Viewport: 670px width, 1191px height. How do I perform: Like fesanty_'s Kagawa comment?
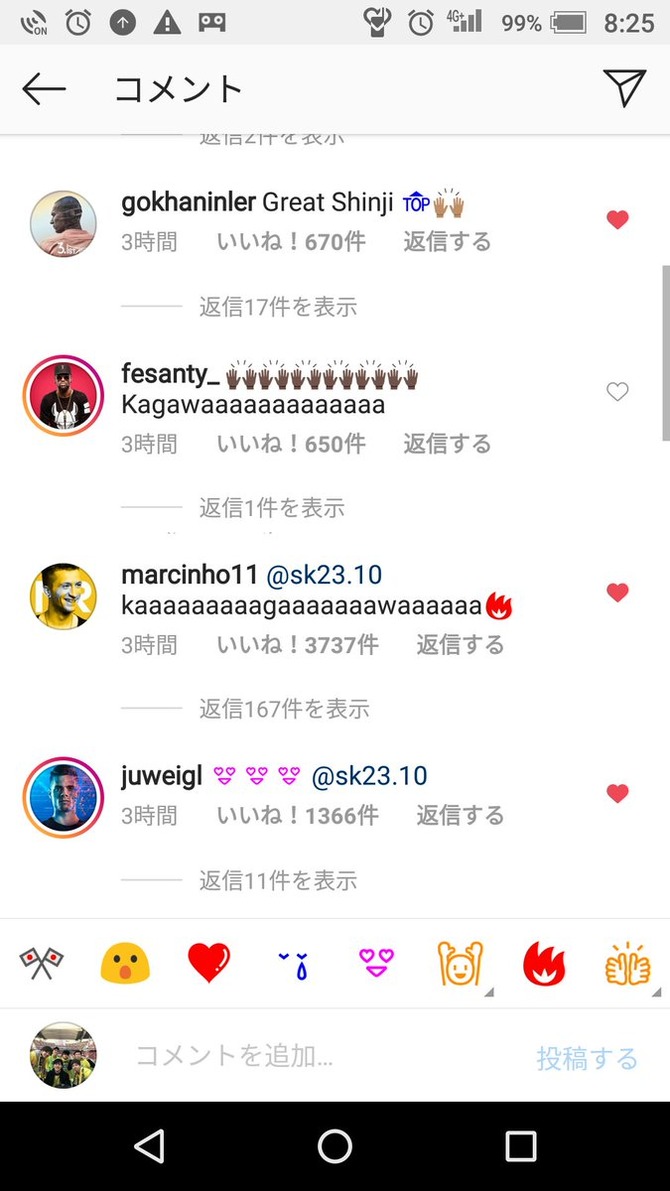(x=618, y=391)
